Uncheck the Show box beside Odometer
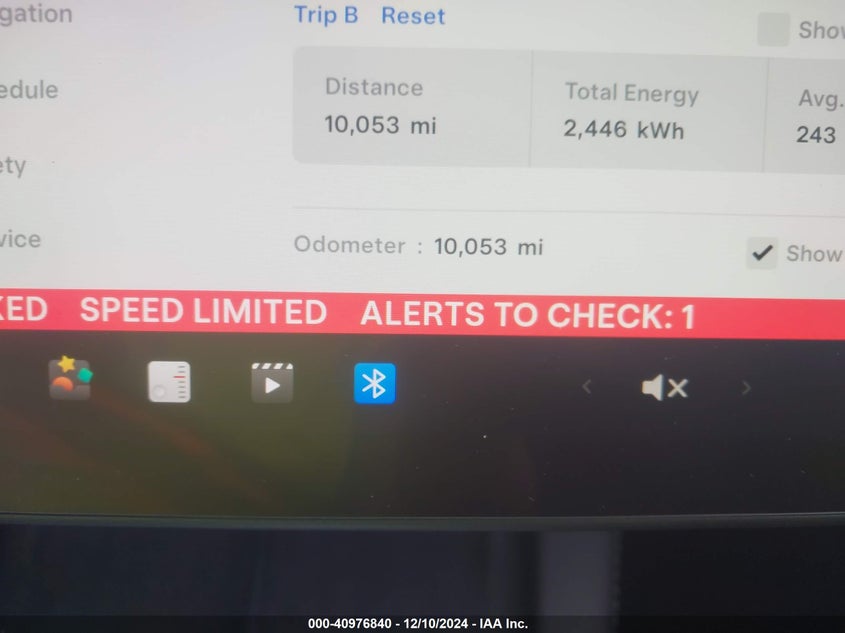The image size is (845, 633). click(762, 254)
